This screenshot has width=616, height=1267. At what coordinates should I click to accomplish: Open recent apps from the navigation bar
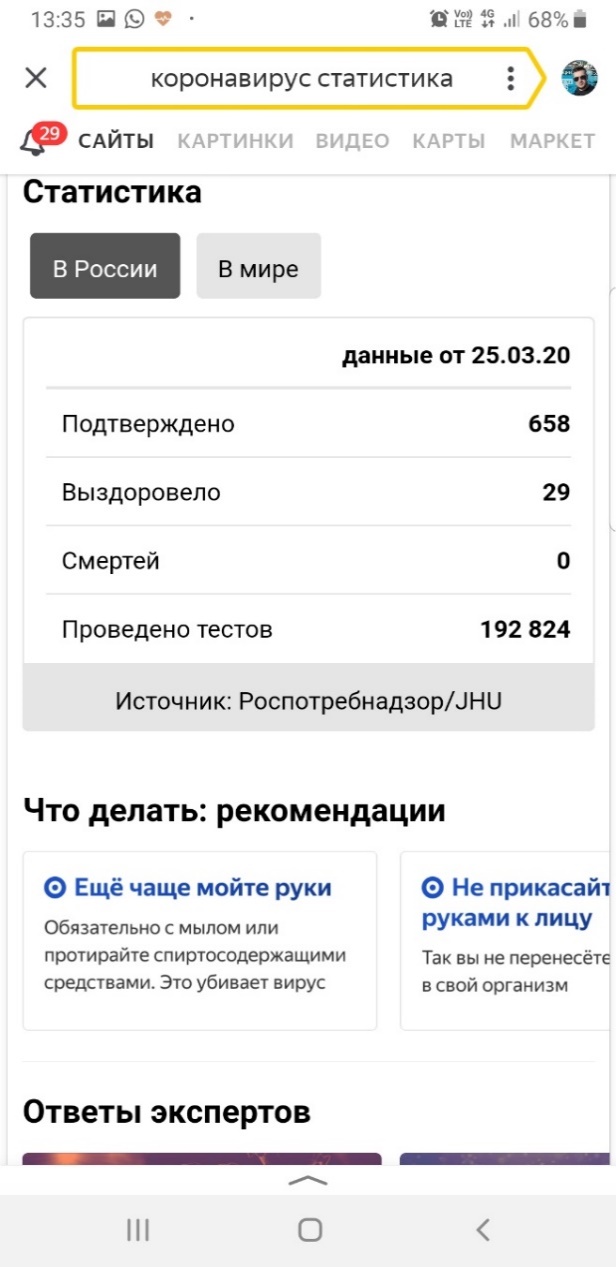(137, 1229)
